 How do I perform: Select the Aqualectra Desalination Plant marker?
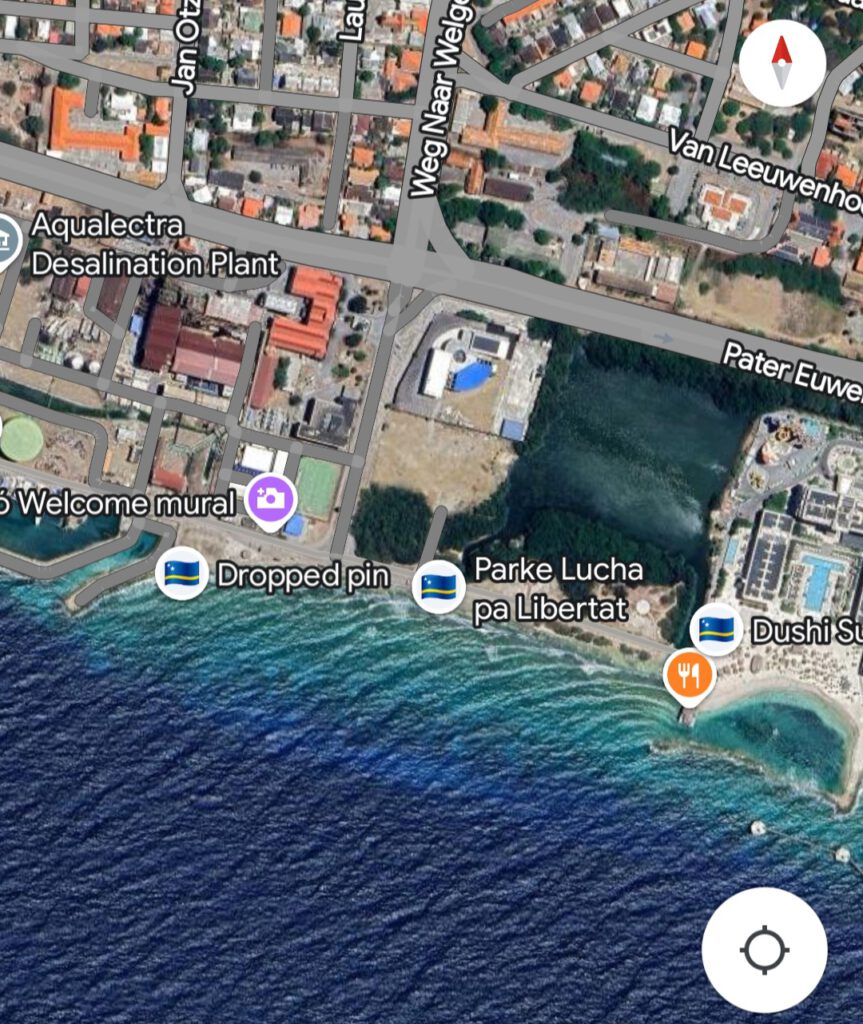pos(8,242)
